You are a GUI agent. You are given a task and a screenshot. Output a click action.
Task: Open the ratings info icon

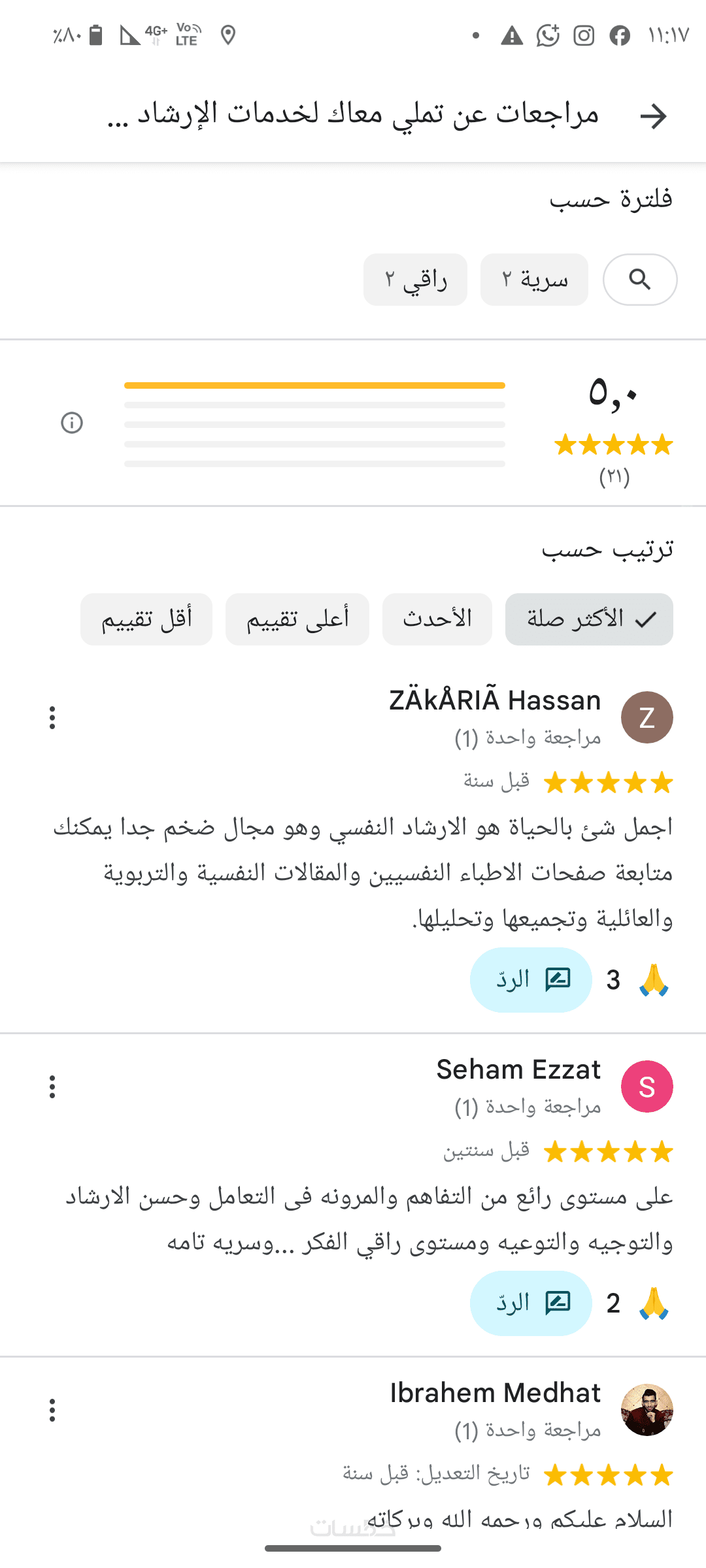(x=72, y=423)
